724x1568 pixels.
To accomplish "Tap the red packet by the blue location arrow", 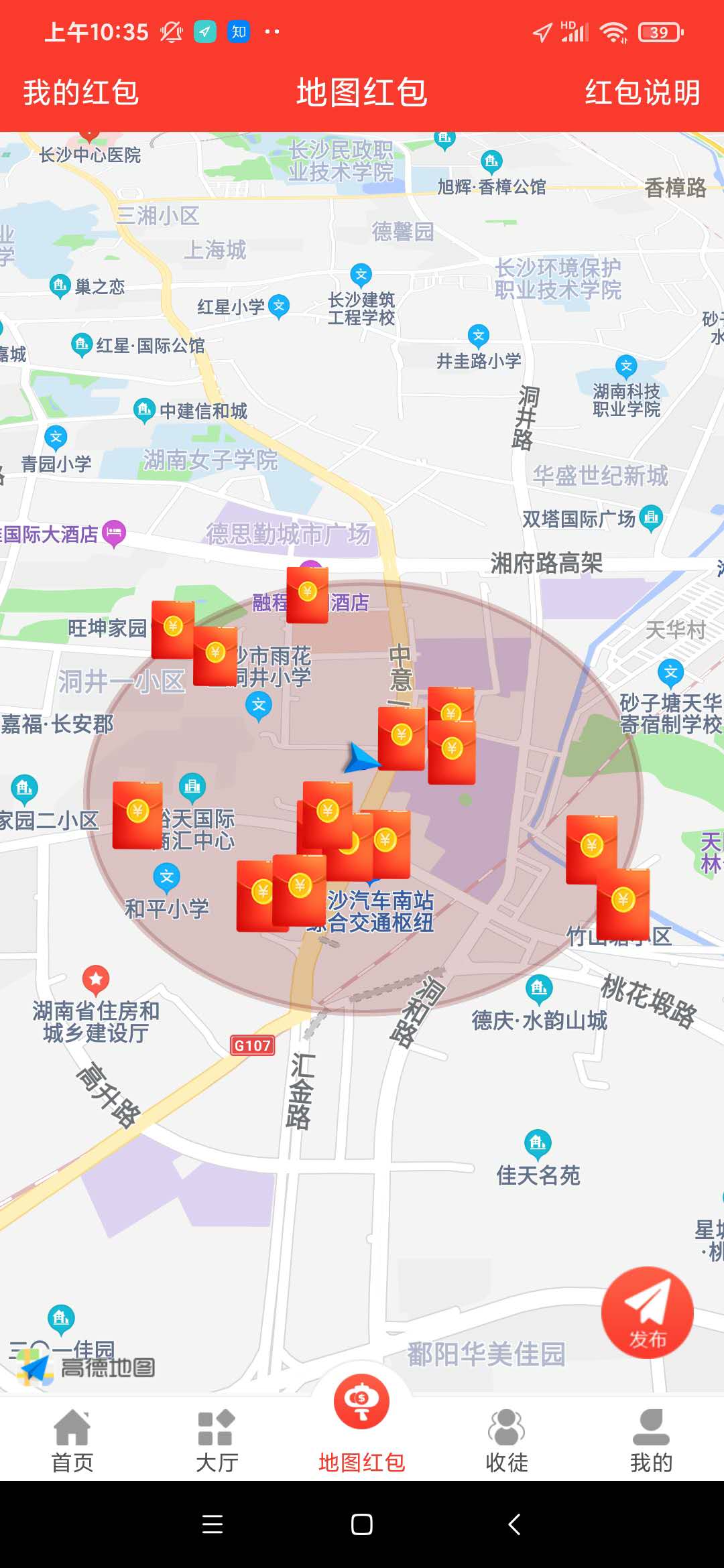I will (x=401, y=737).
